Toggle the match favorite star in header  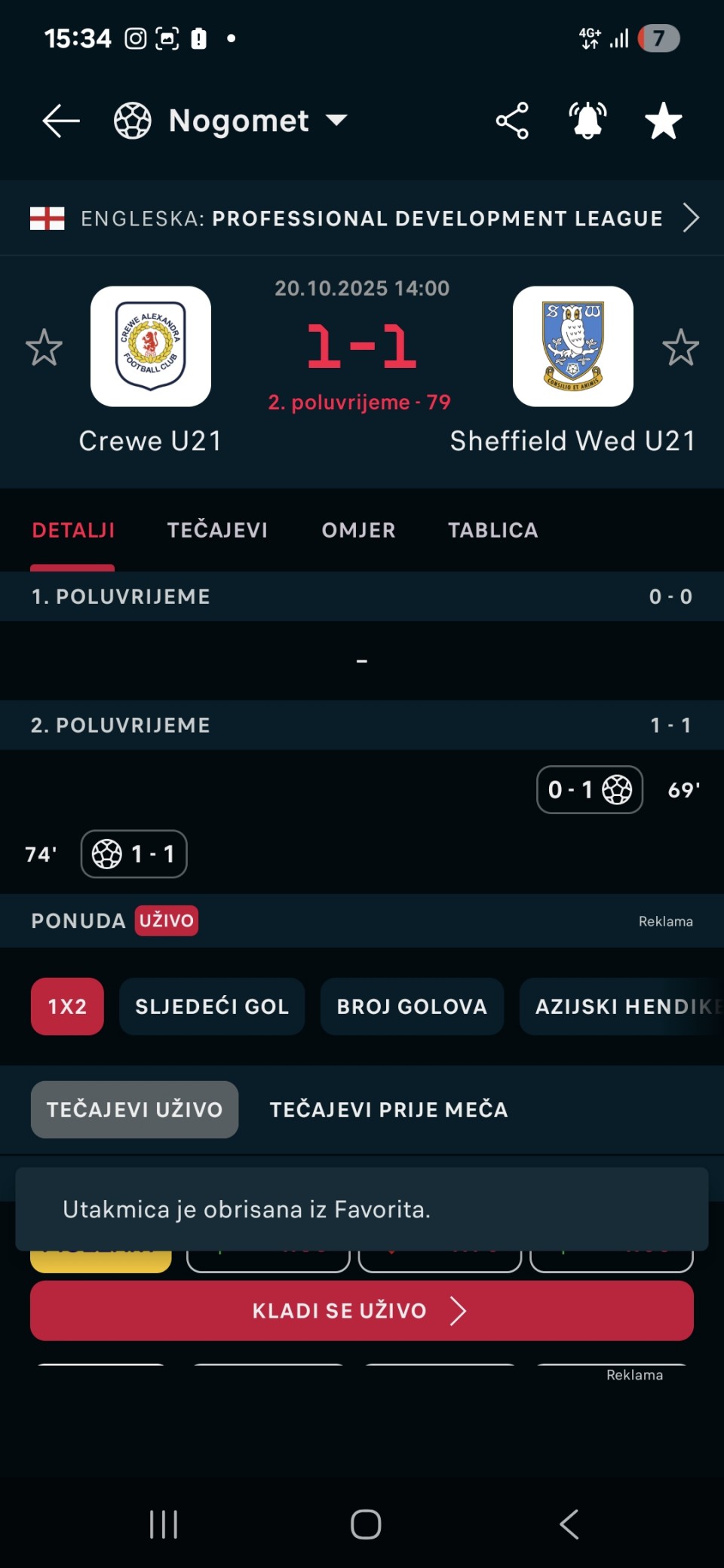[x=663, y=121]
